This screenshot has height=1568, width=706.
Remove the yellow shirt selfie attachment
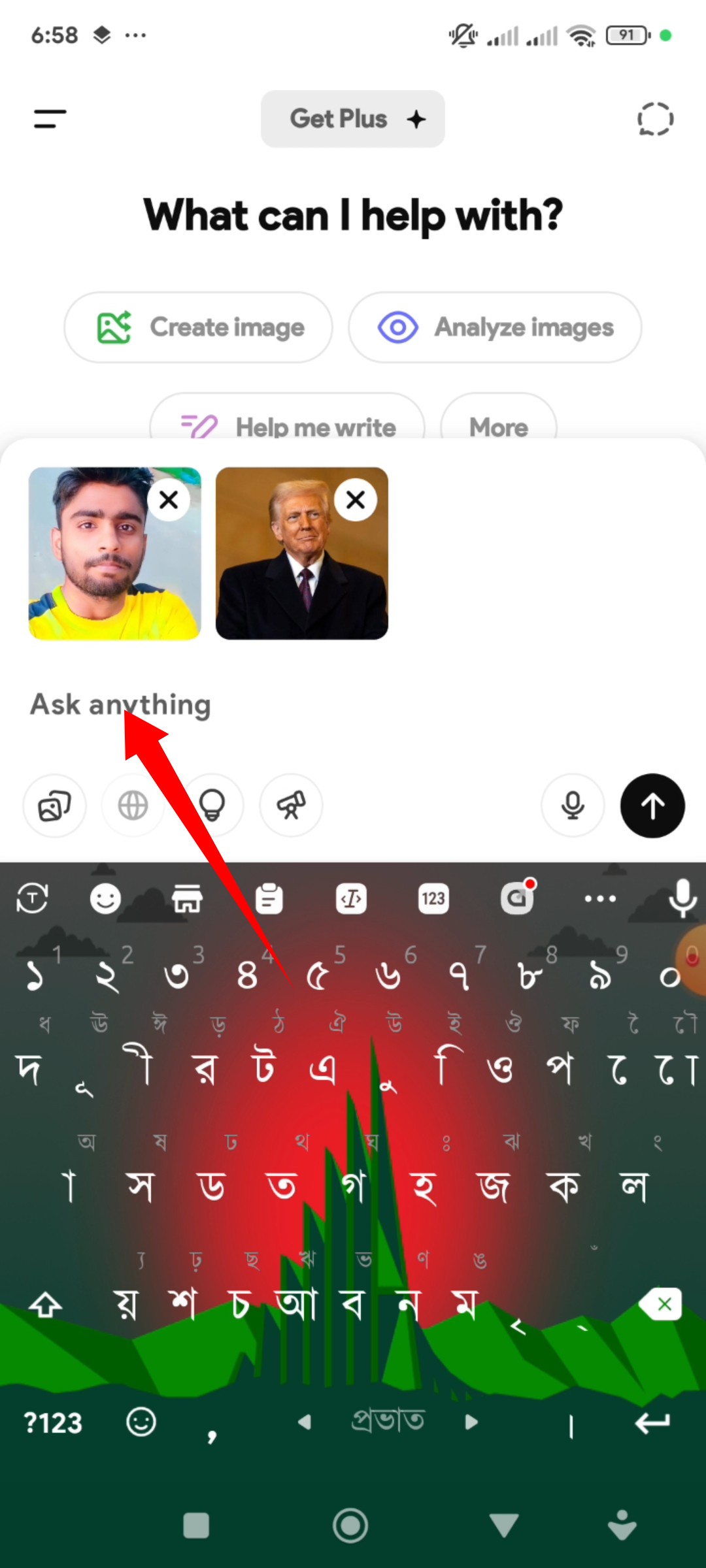pos(169,500)
